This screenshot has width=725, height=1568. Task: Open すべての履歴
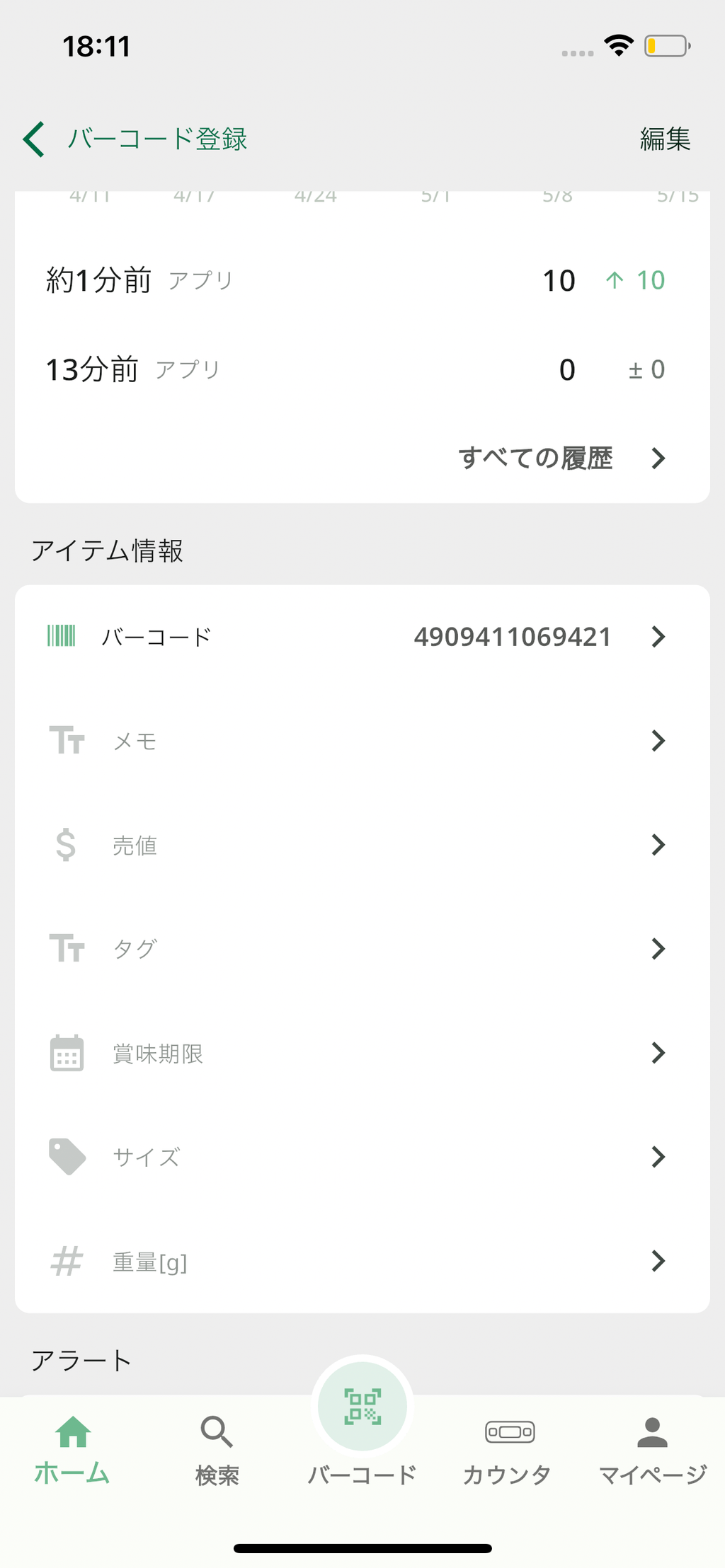pyautogui.click(x=563, y=458)
